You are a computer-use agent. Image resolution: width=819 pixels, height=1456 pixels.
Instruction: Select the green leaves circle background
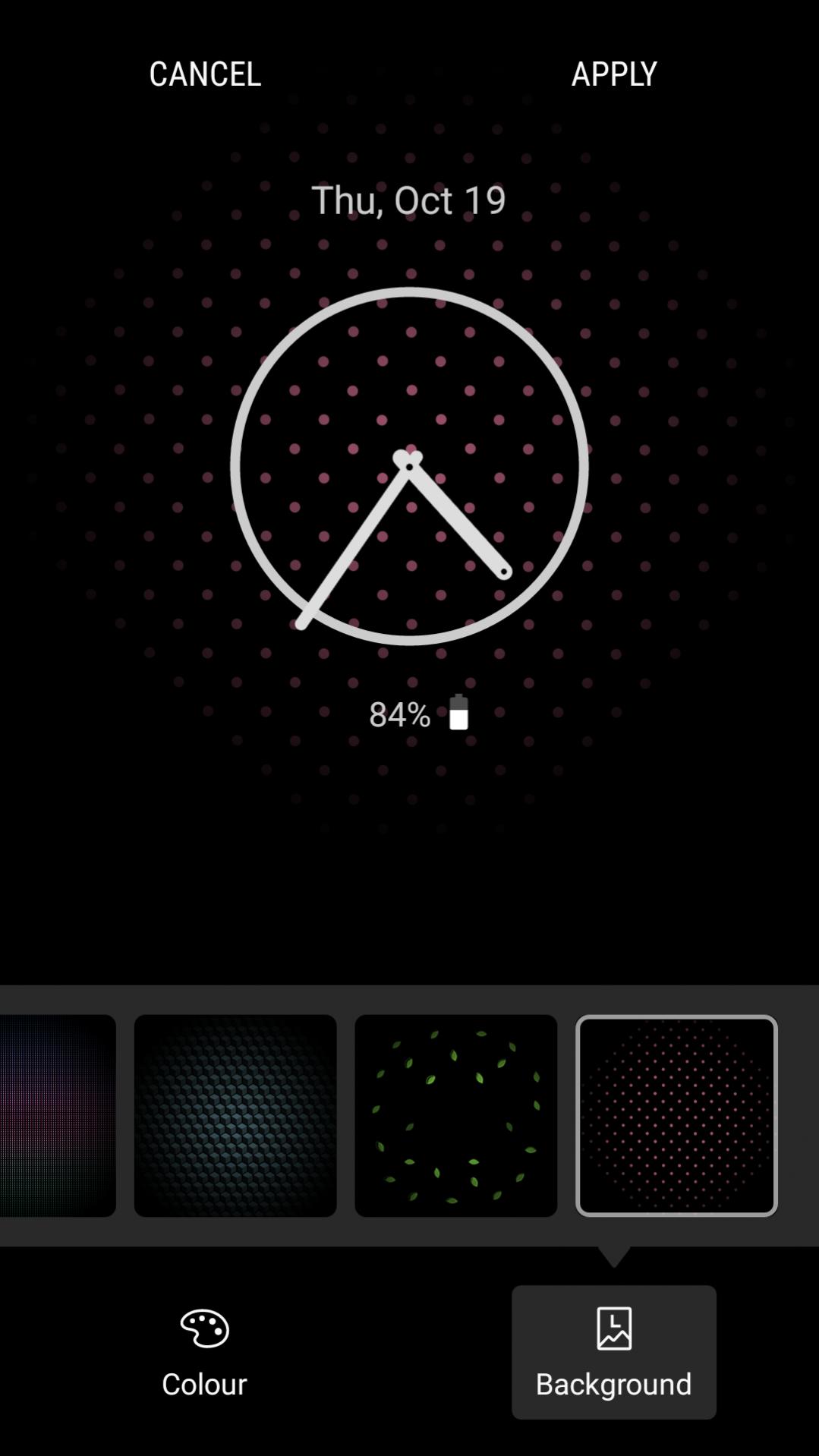pos(456,1115)
